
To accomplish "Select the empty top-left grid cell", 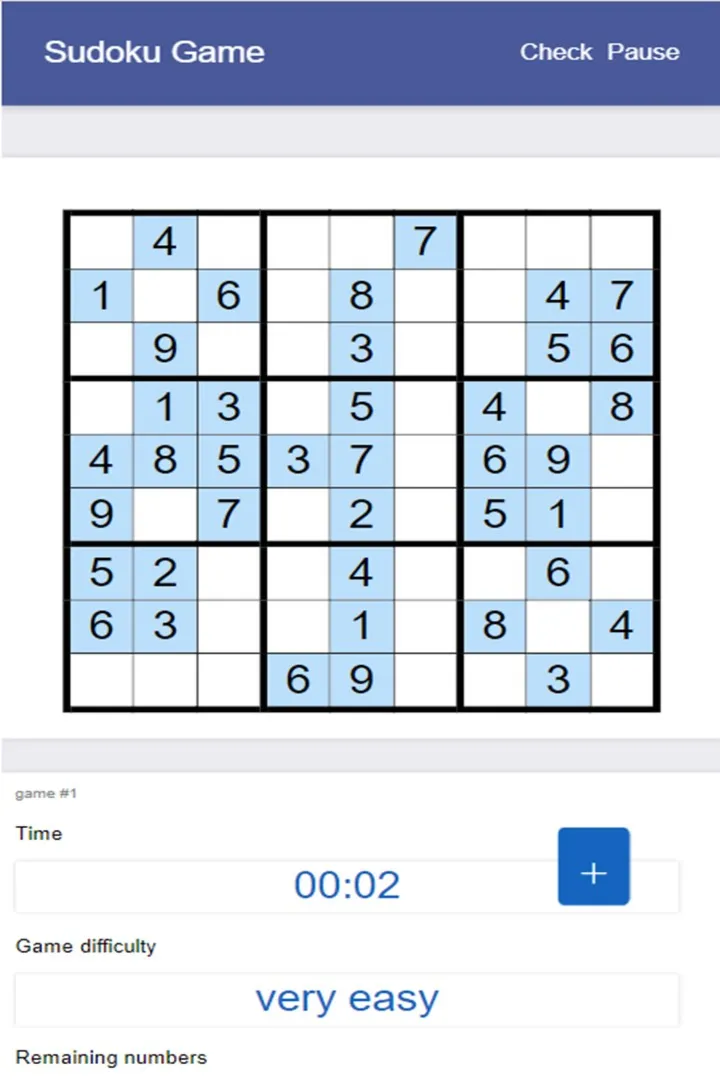I will coord(100,242).
